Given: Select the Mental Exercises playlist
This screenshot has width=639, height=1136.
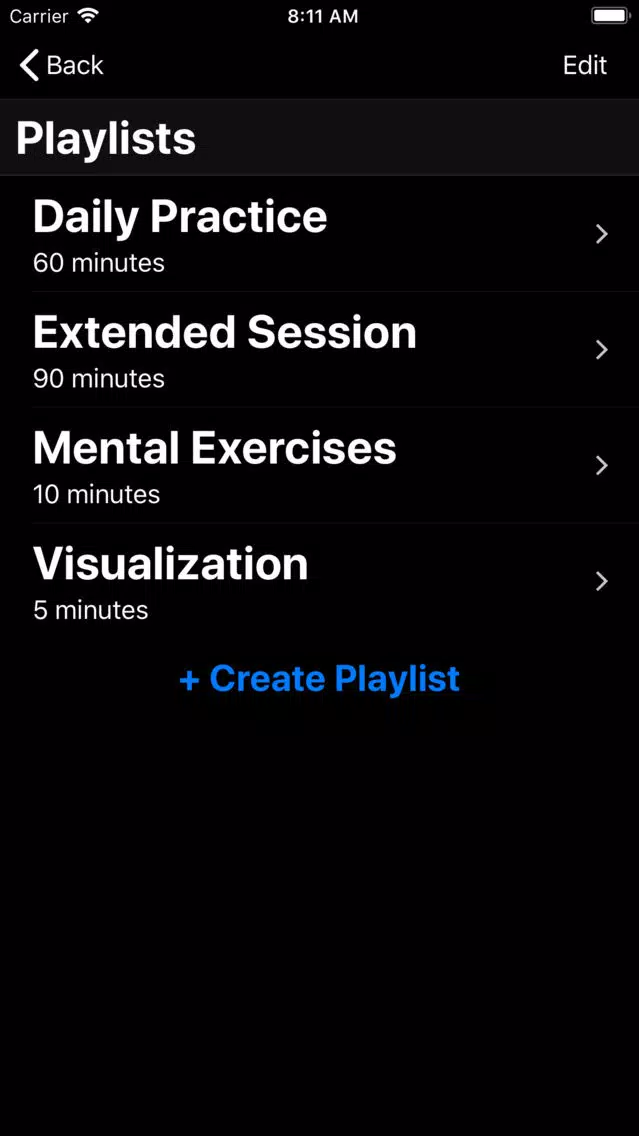Looking at the screenshot, I should click(320, 466).
